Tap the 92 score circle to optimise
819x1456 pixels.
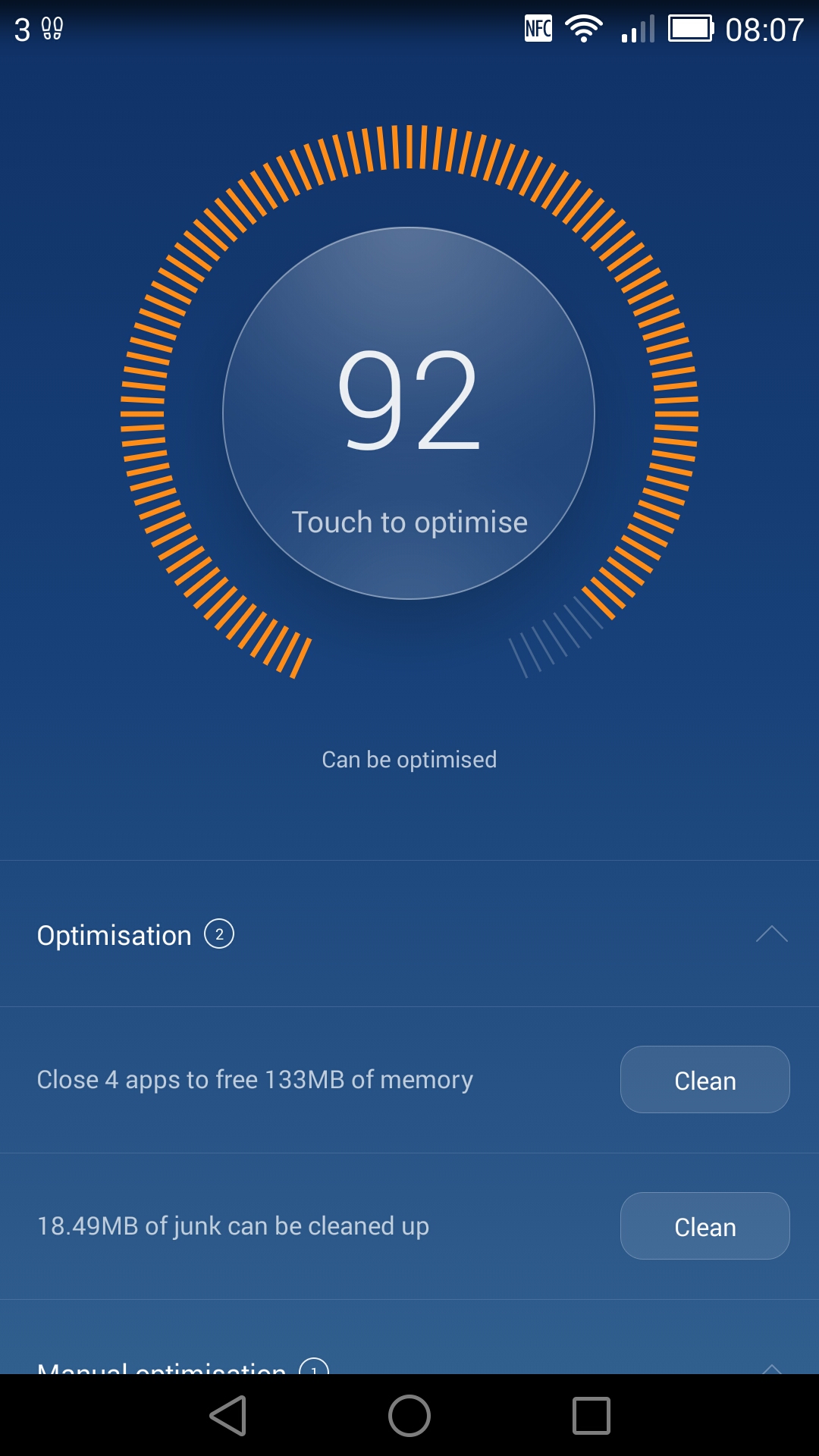click(409, 413)
